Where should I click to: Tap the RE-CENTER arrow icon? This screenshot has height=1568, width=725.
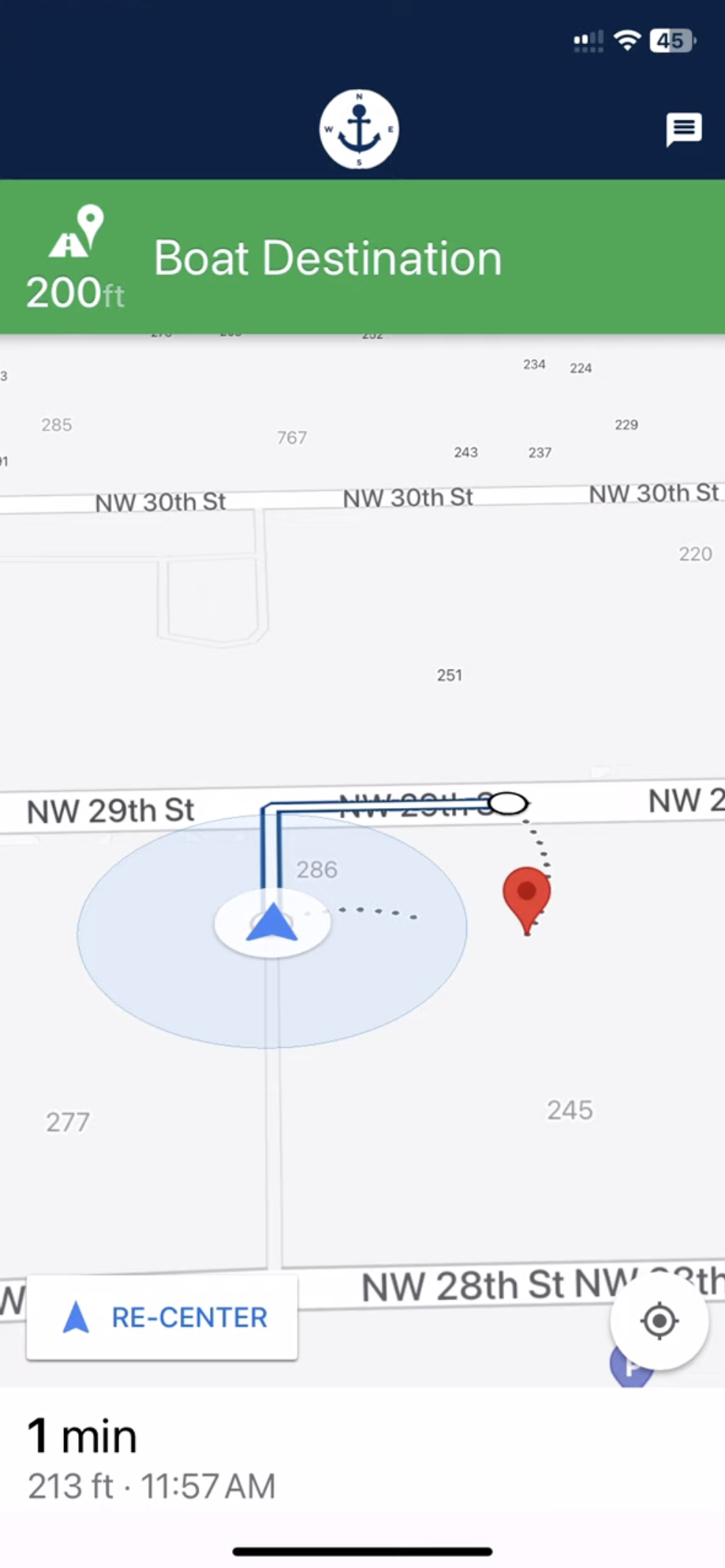76,1317
